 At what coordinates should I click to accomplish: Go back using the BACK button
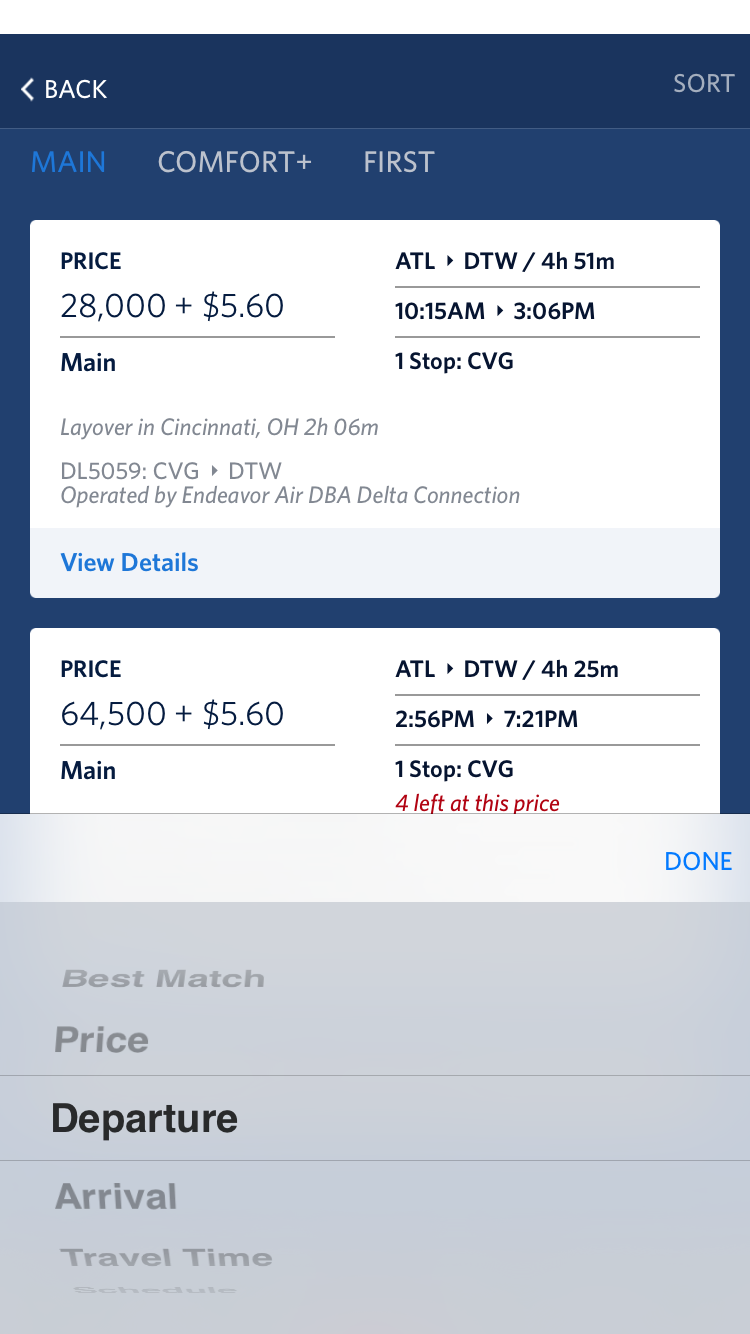coord(64,89)
